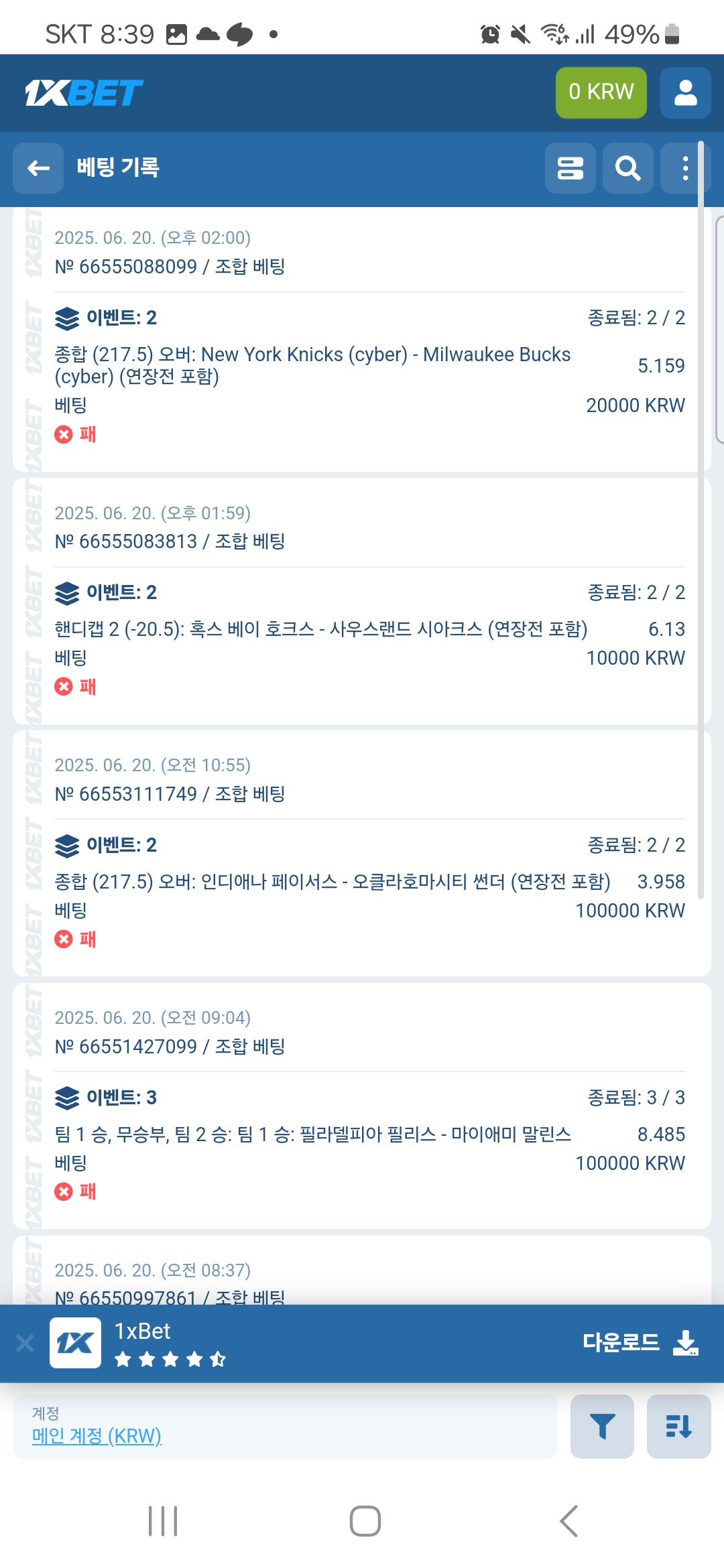This screenshot has height=1568, width=724.
Task: Tap the 1XBET logo to go home
Action: pos(84,92)
